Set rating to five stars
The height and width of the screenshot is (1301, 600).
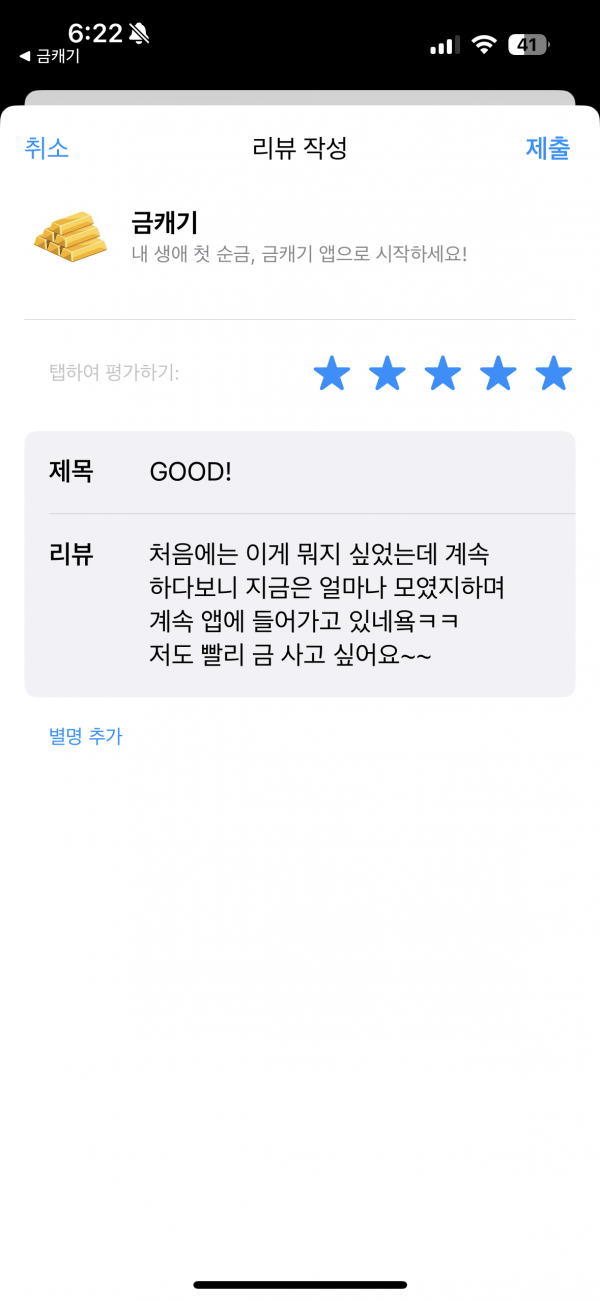coord(553,374)
